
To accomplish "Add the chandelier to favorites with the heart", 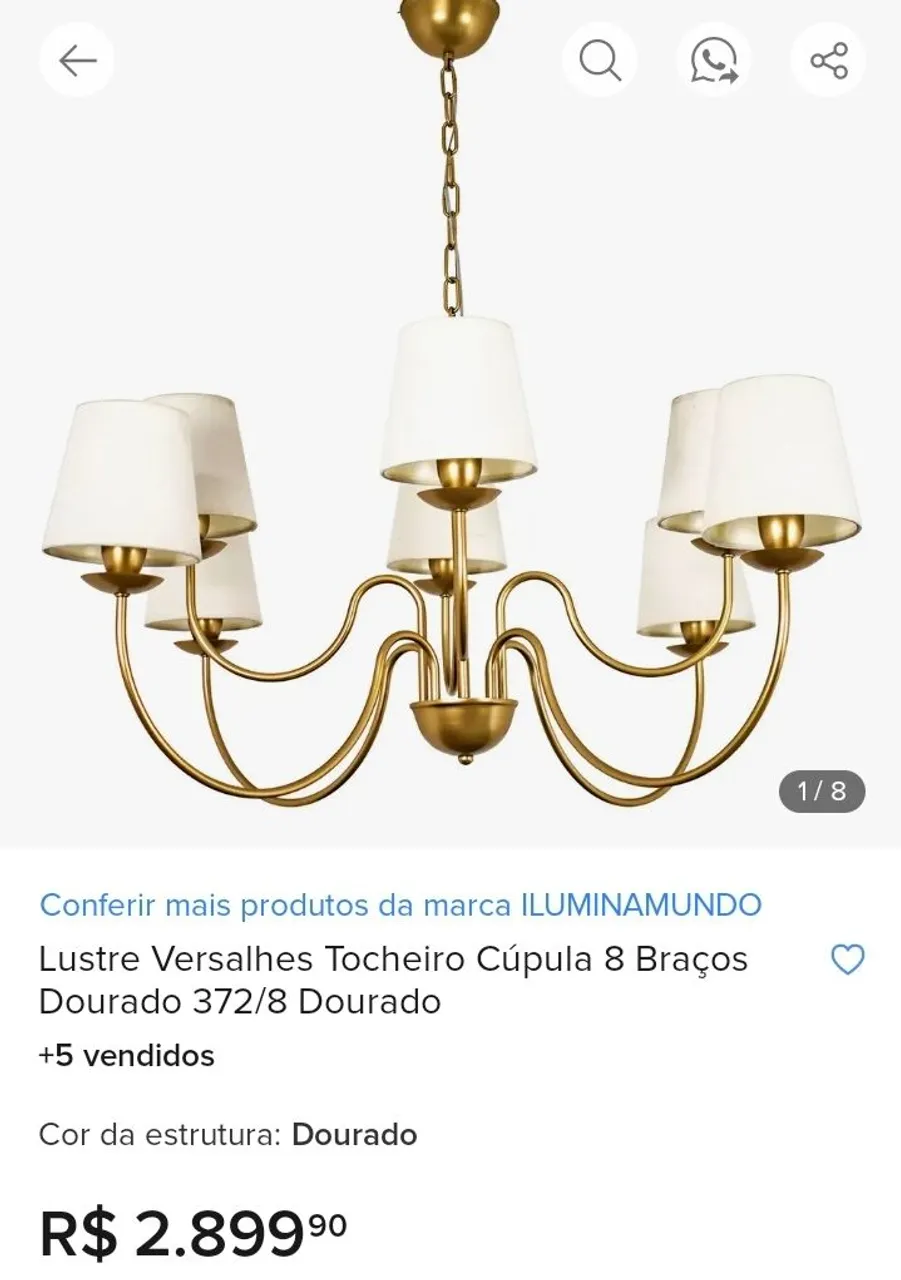I will coord(848,960).
